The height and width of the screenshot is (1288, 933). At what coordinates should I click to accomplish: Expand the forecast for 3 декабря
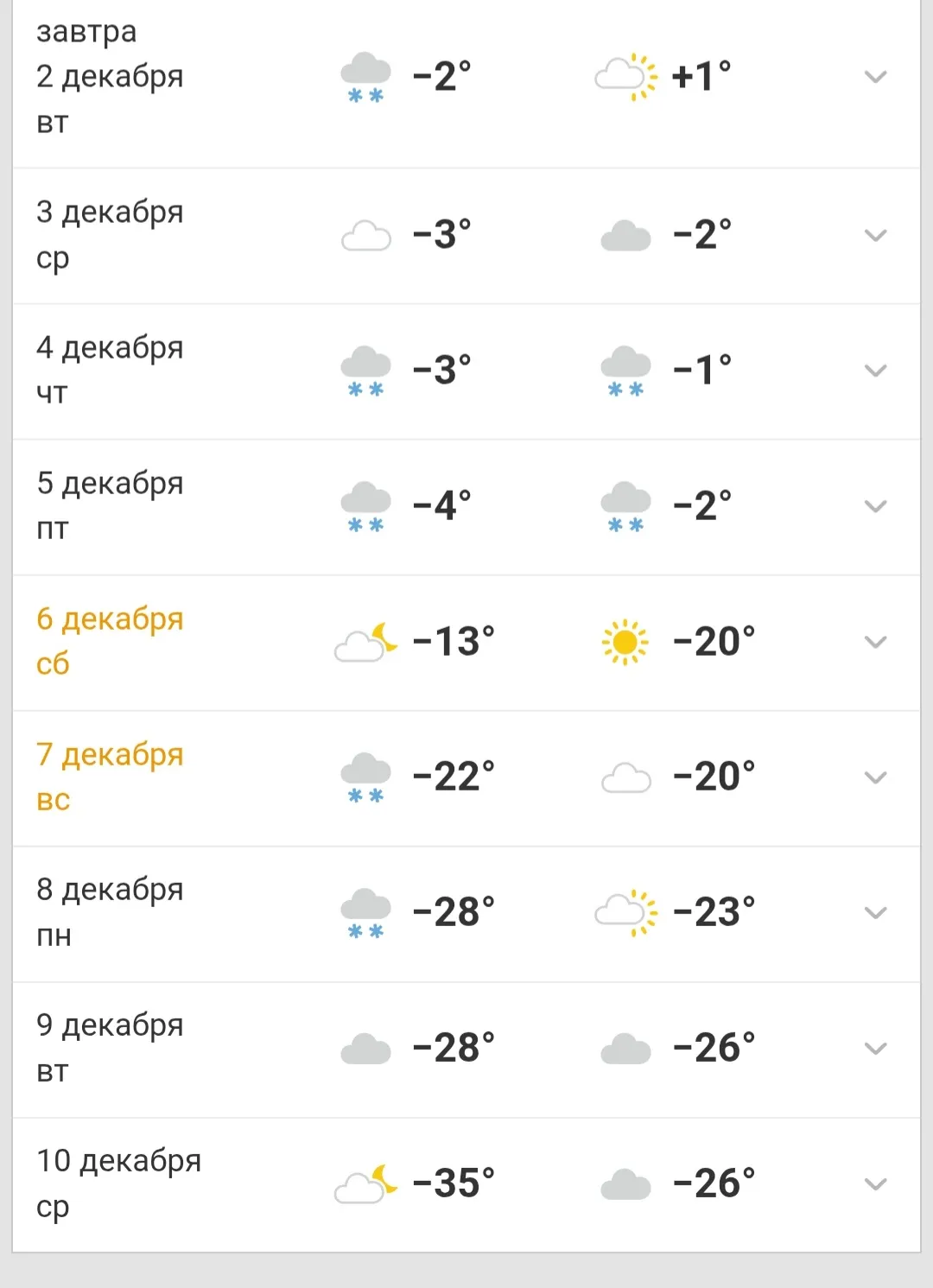click(875, 235)
